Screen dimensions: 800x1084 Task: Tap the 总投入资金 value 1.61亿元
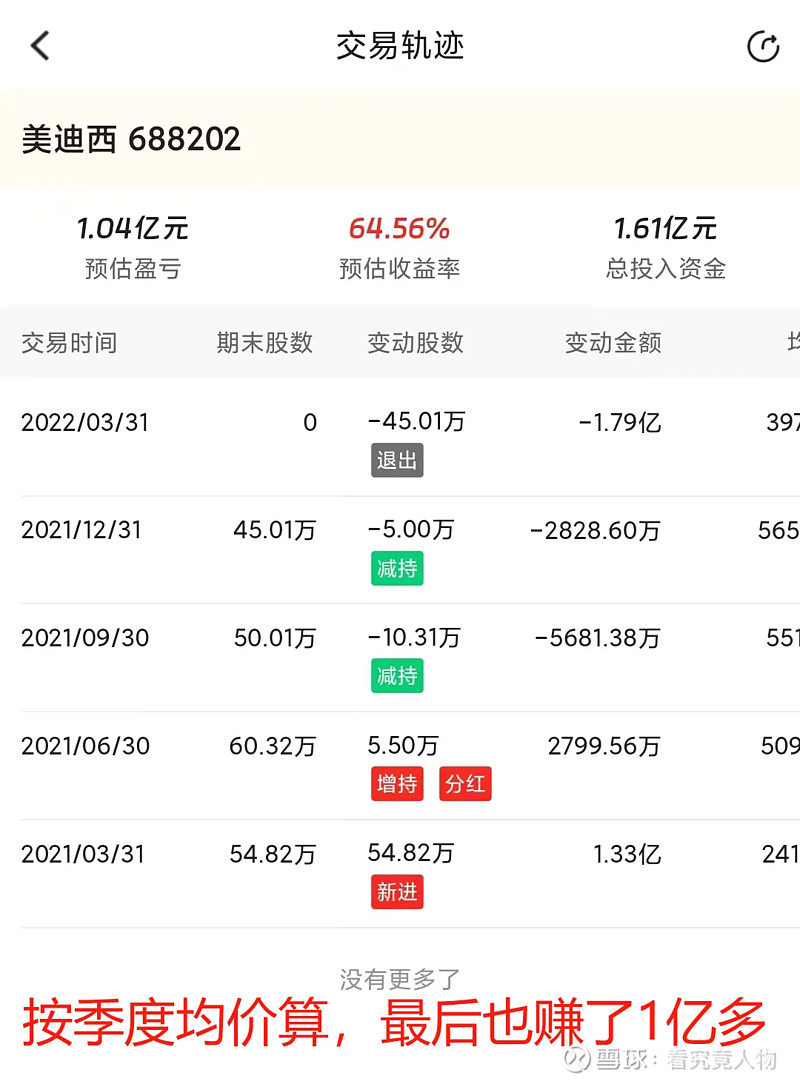[x=663, y=228]
